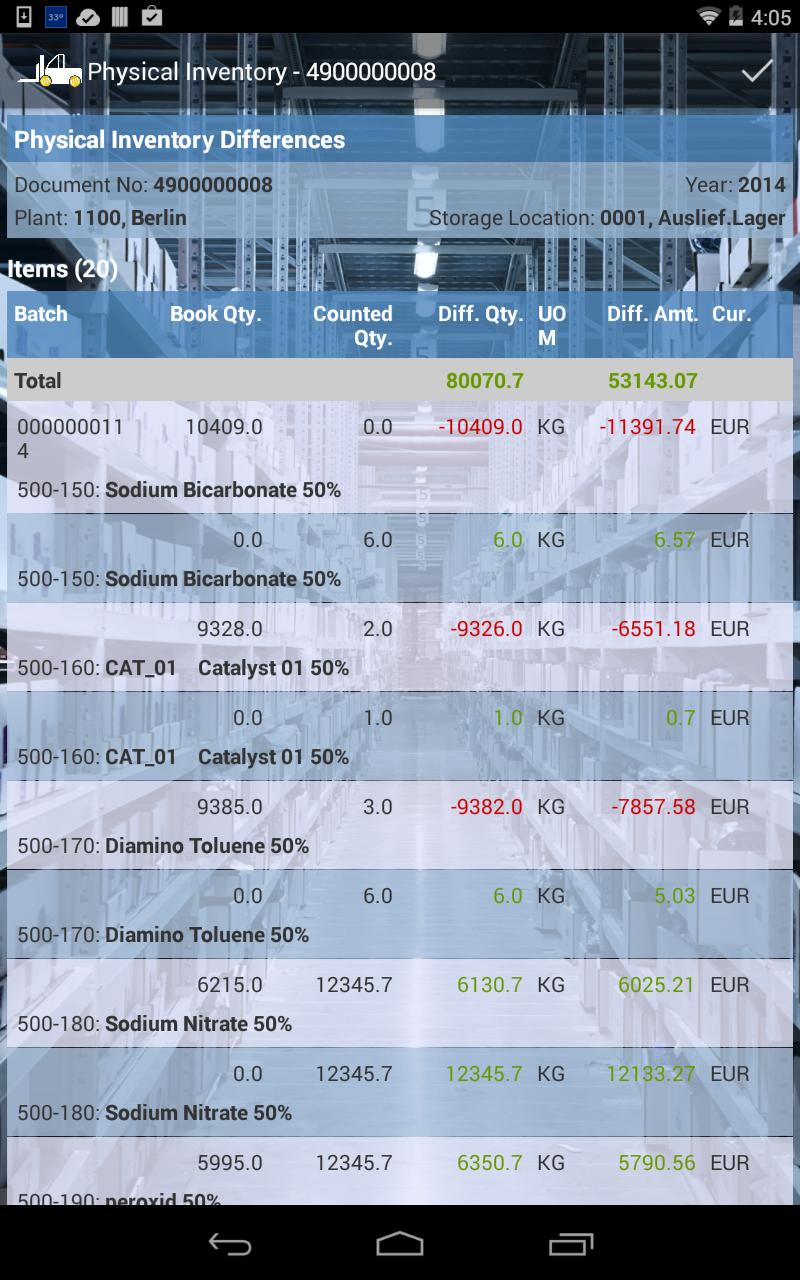
Task: Go to the home screen
Action: pos(400,1243)
